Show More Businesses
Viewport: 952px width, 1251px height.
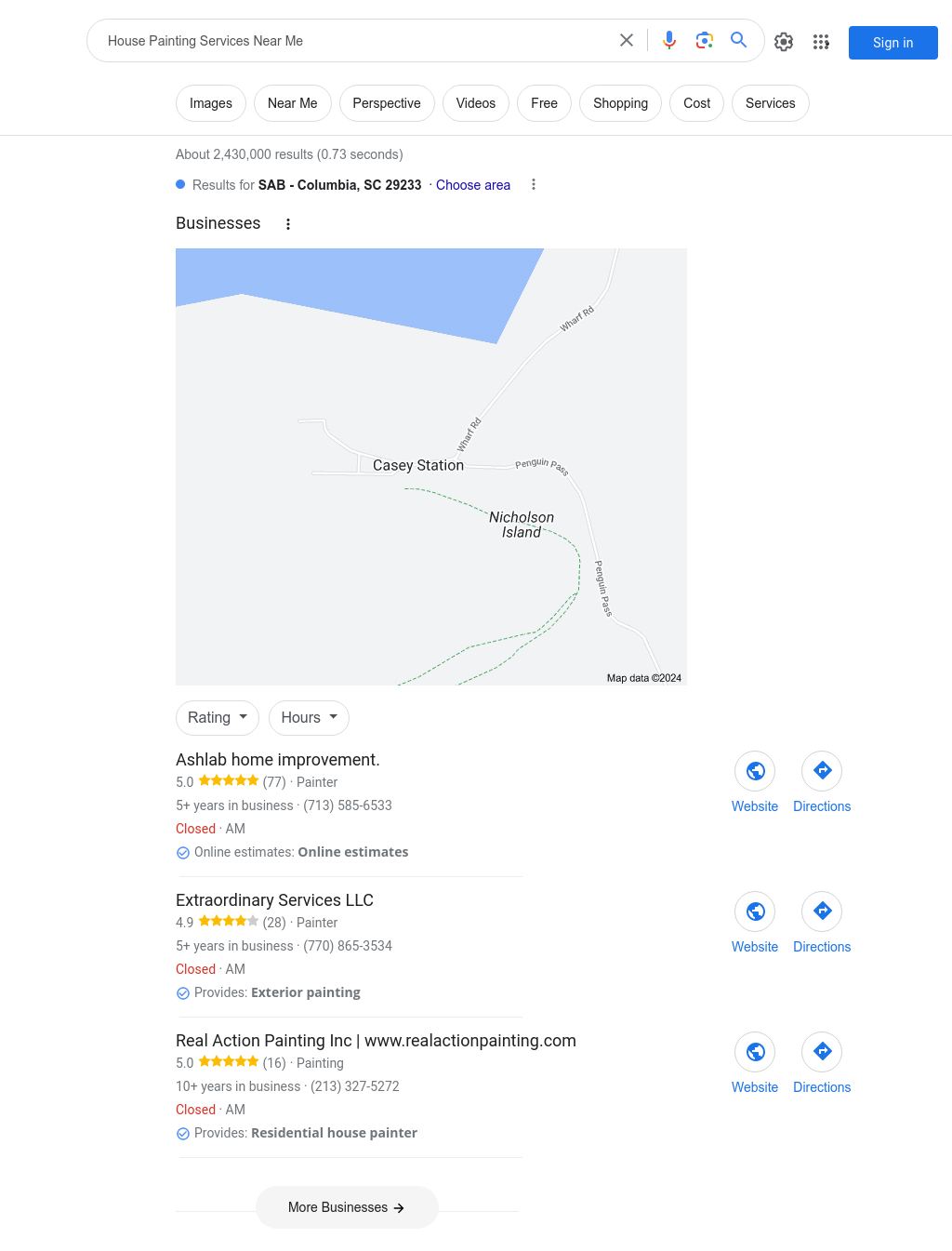(347, 1207)
